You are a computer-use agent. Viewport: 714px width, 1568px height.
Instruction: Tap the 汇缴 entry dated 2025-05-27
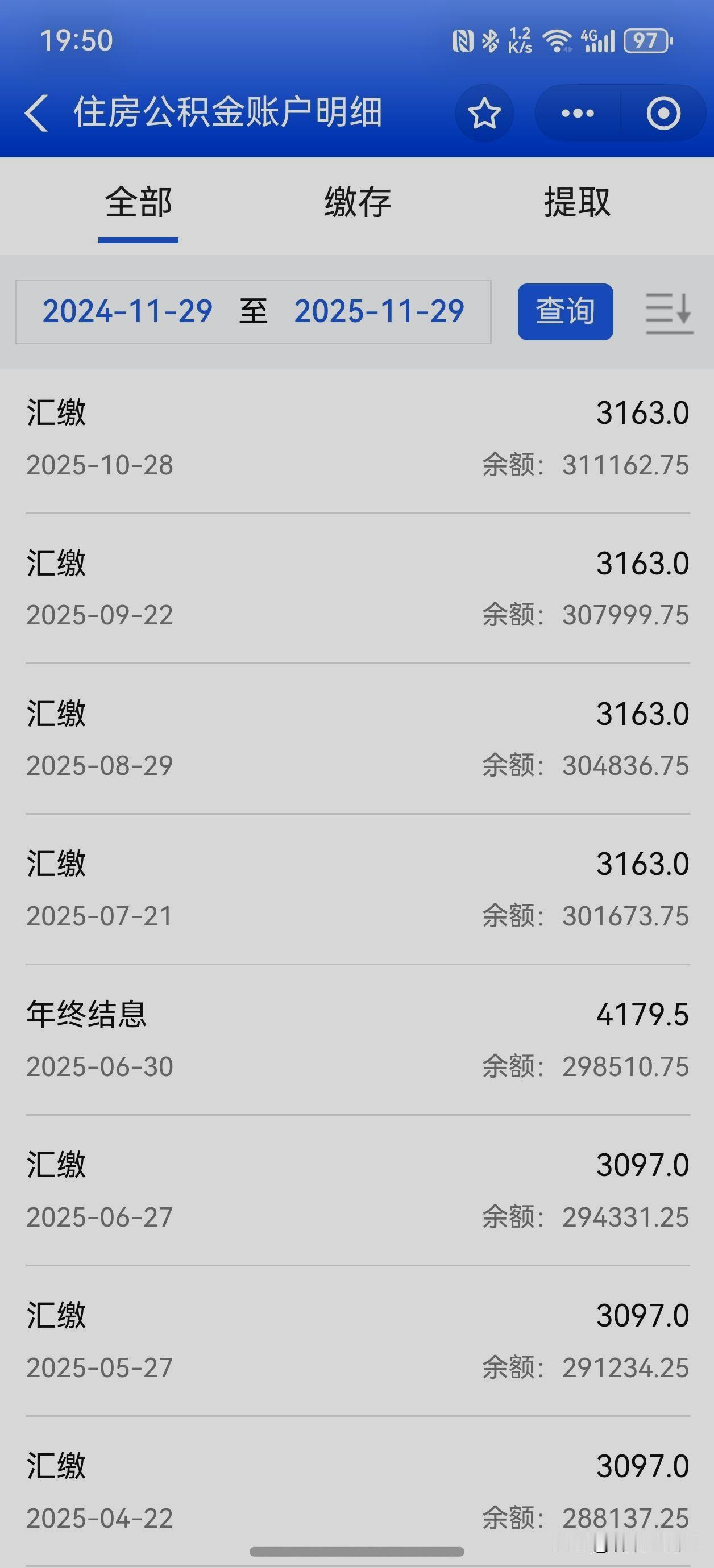(x=357, y=1339)
